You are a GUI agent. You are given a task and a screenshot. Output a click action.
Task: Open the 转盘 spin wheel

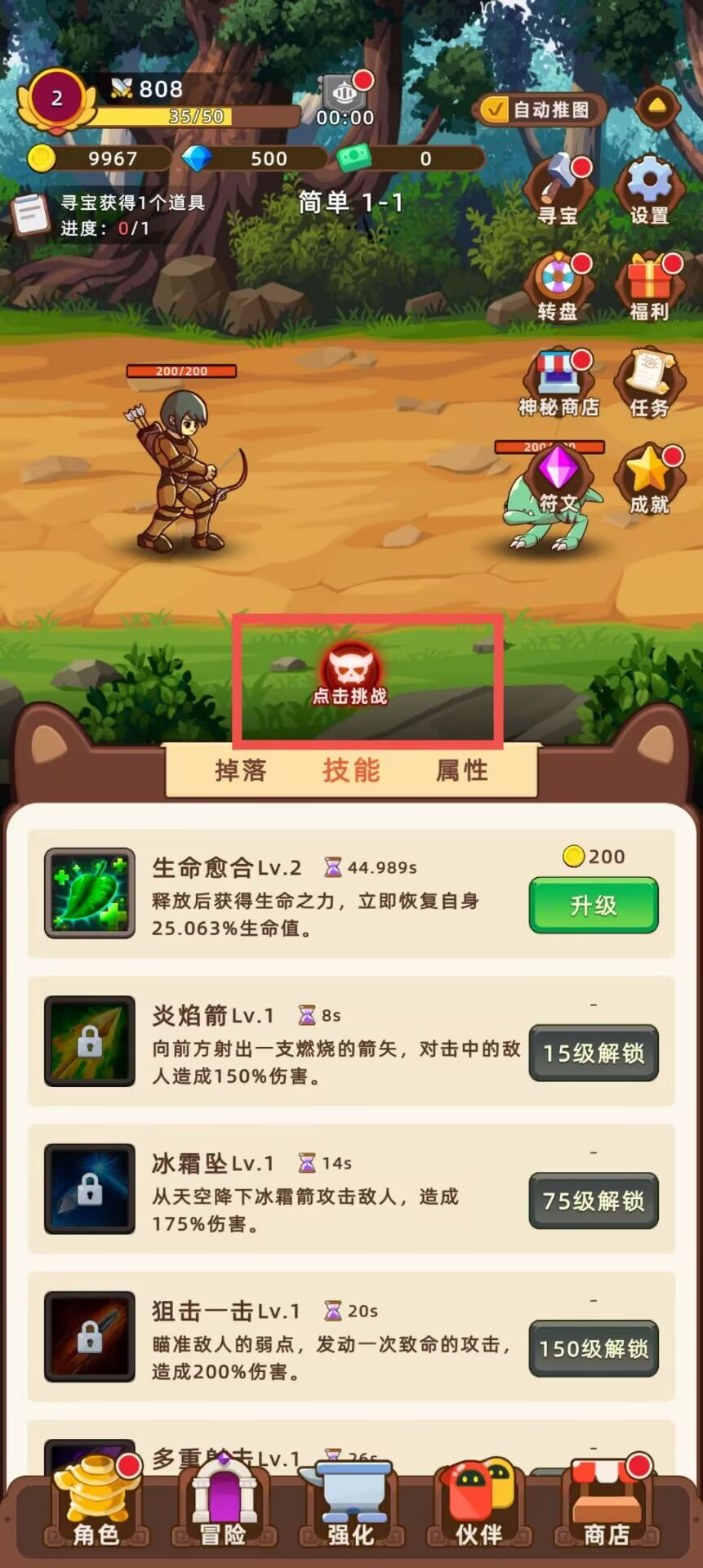558,286
